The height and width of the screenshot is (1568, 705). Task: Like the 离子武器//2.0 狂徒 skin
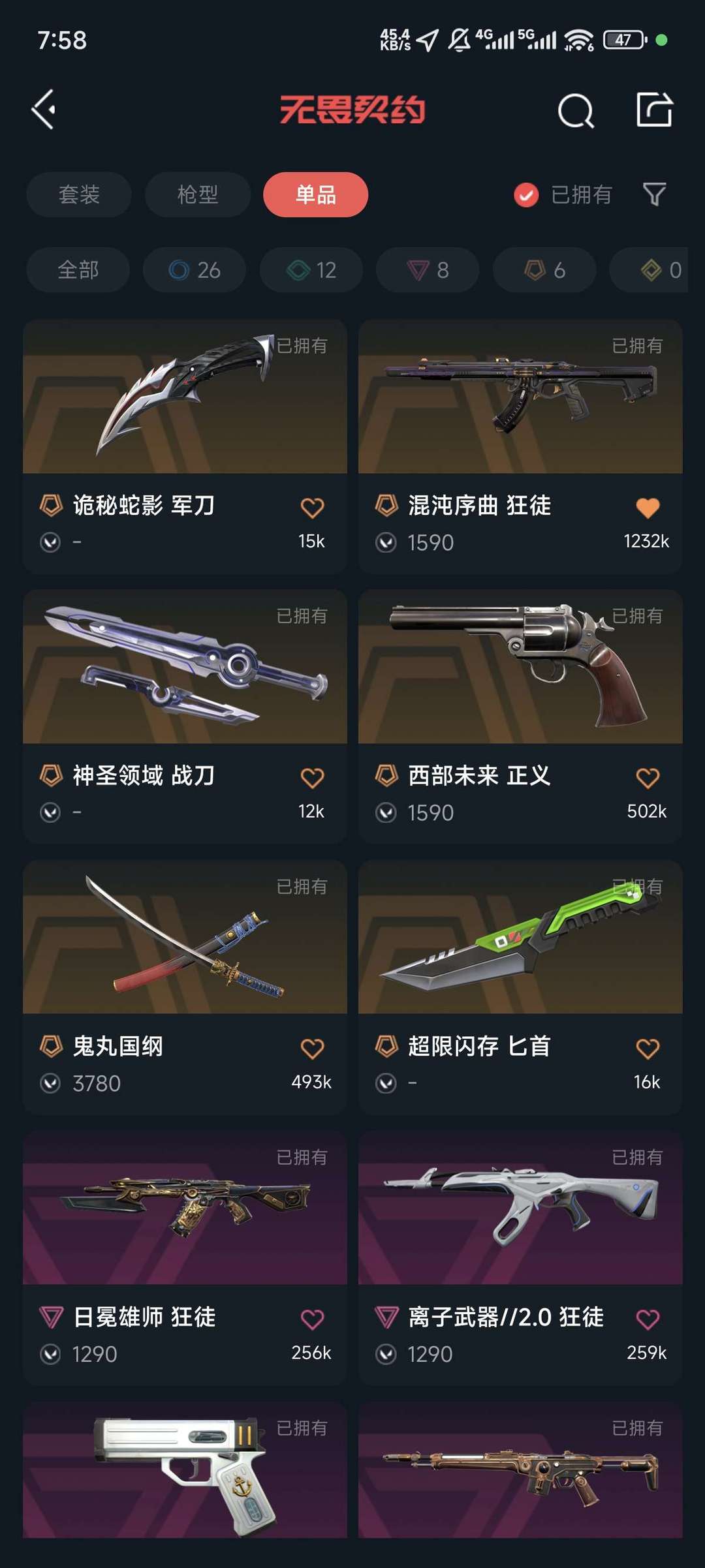pyautogui.click(x=648, y=1319)
